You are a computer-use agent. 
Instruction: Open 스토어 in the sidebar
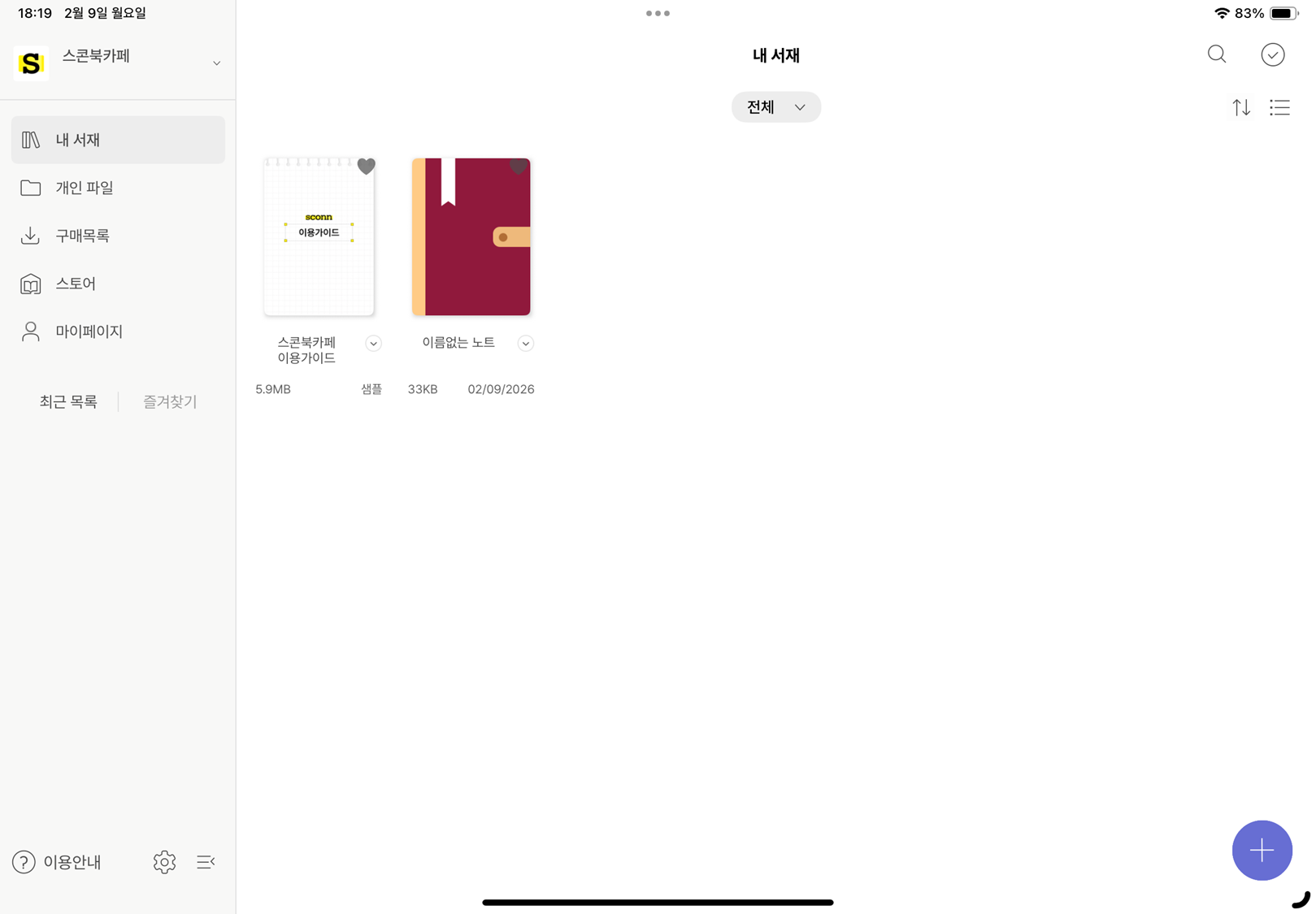point(76,284)
